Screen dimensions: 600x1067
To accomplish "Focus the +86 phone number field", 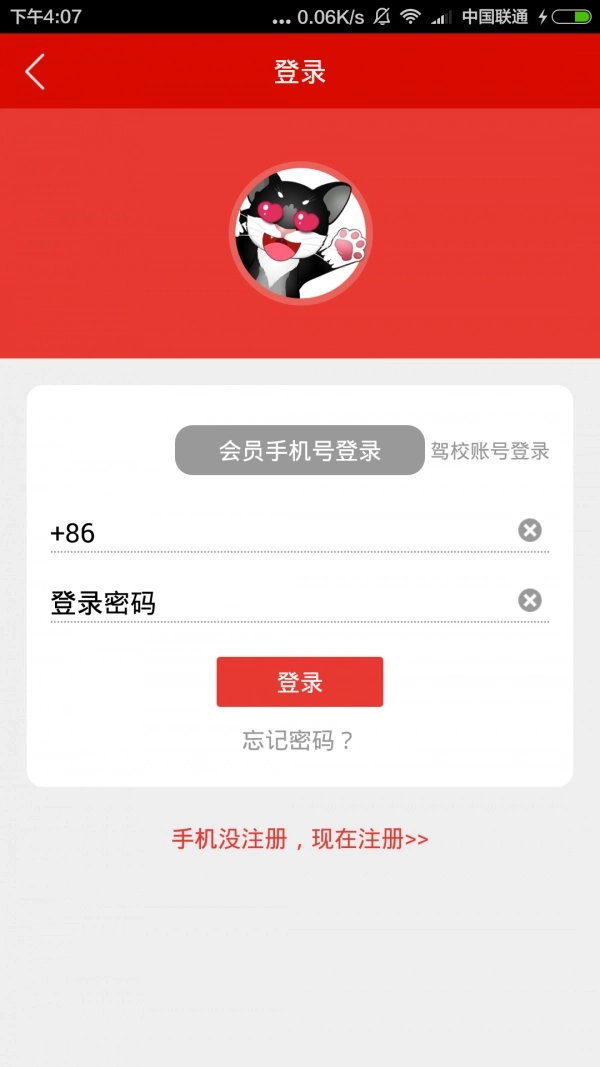I will [x=280, y=532].
